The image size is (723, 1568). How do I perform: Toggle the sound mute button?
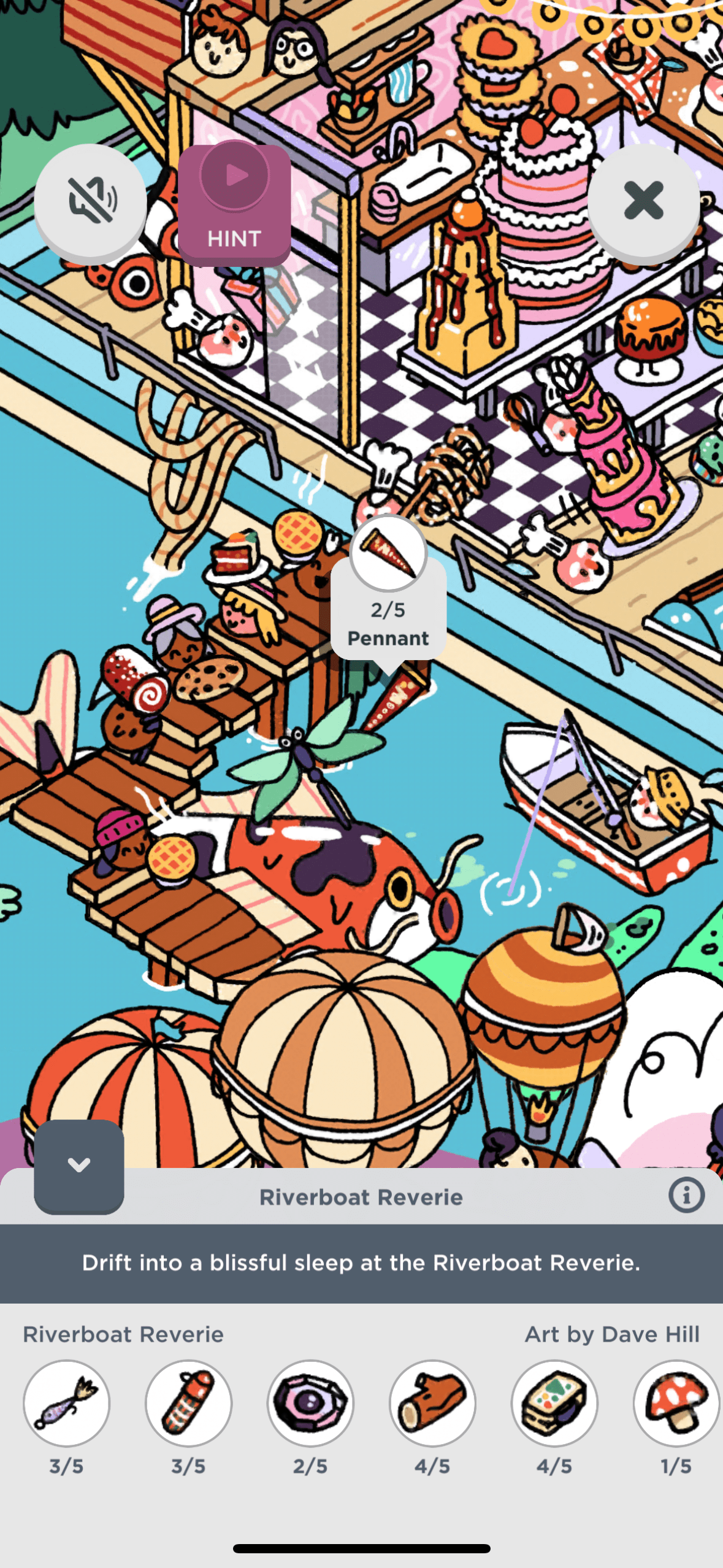click(x=91, y=201)
